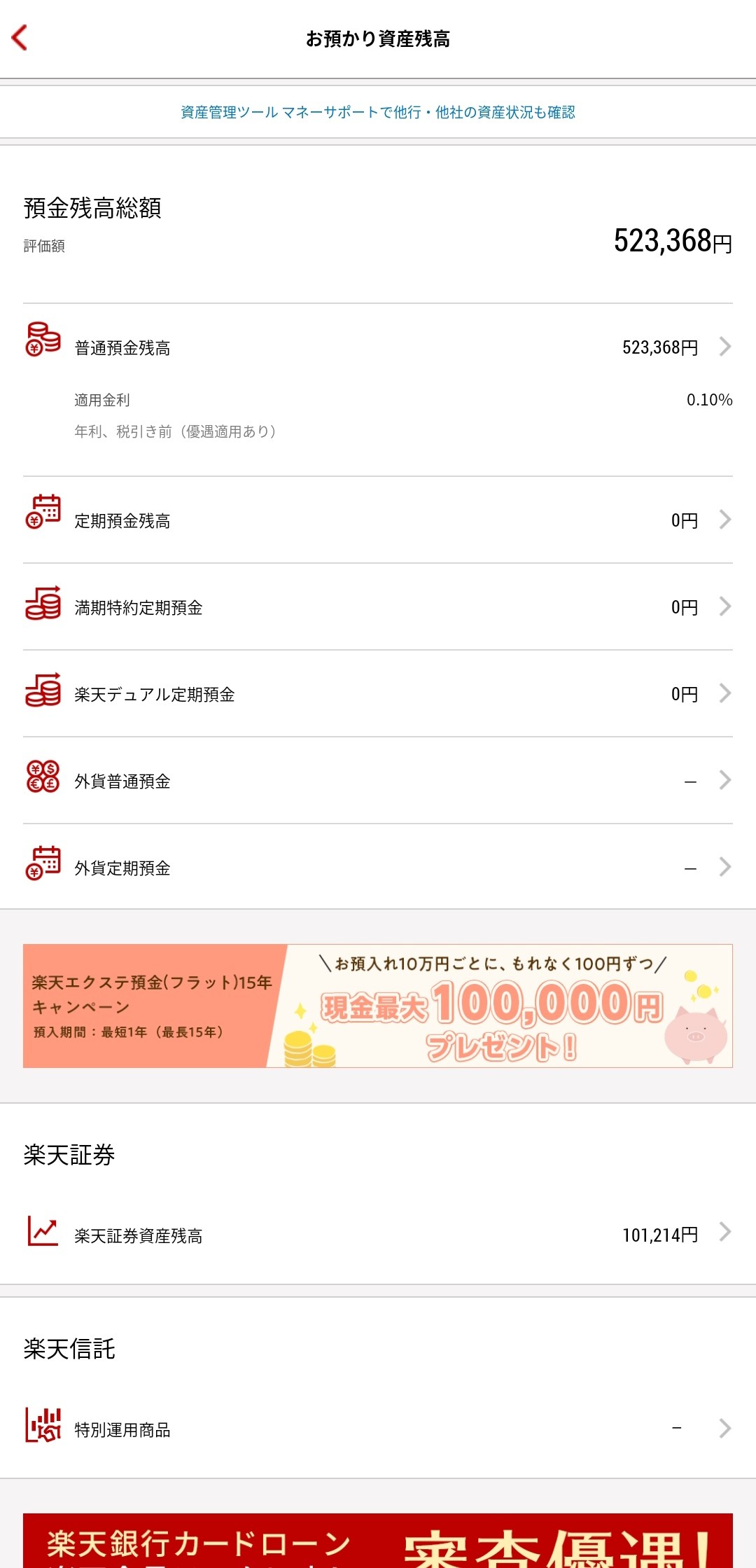Open 楽天証券資産残高 row
The height and width of the screenshot is (1568, 756).
point(378,1235)
